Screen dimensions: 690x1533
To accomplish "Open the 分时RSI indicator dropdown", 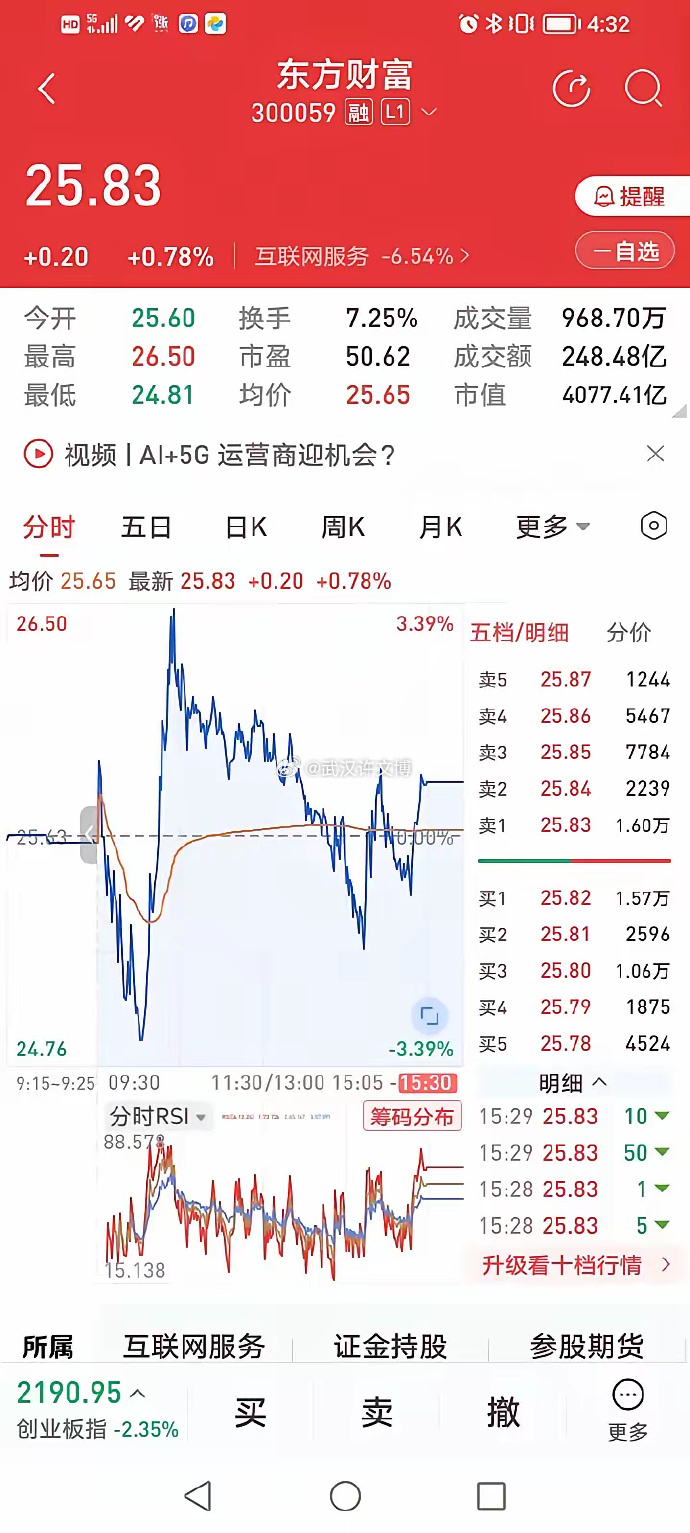I will 159,1116.
